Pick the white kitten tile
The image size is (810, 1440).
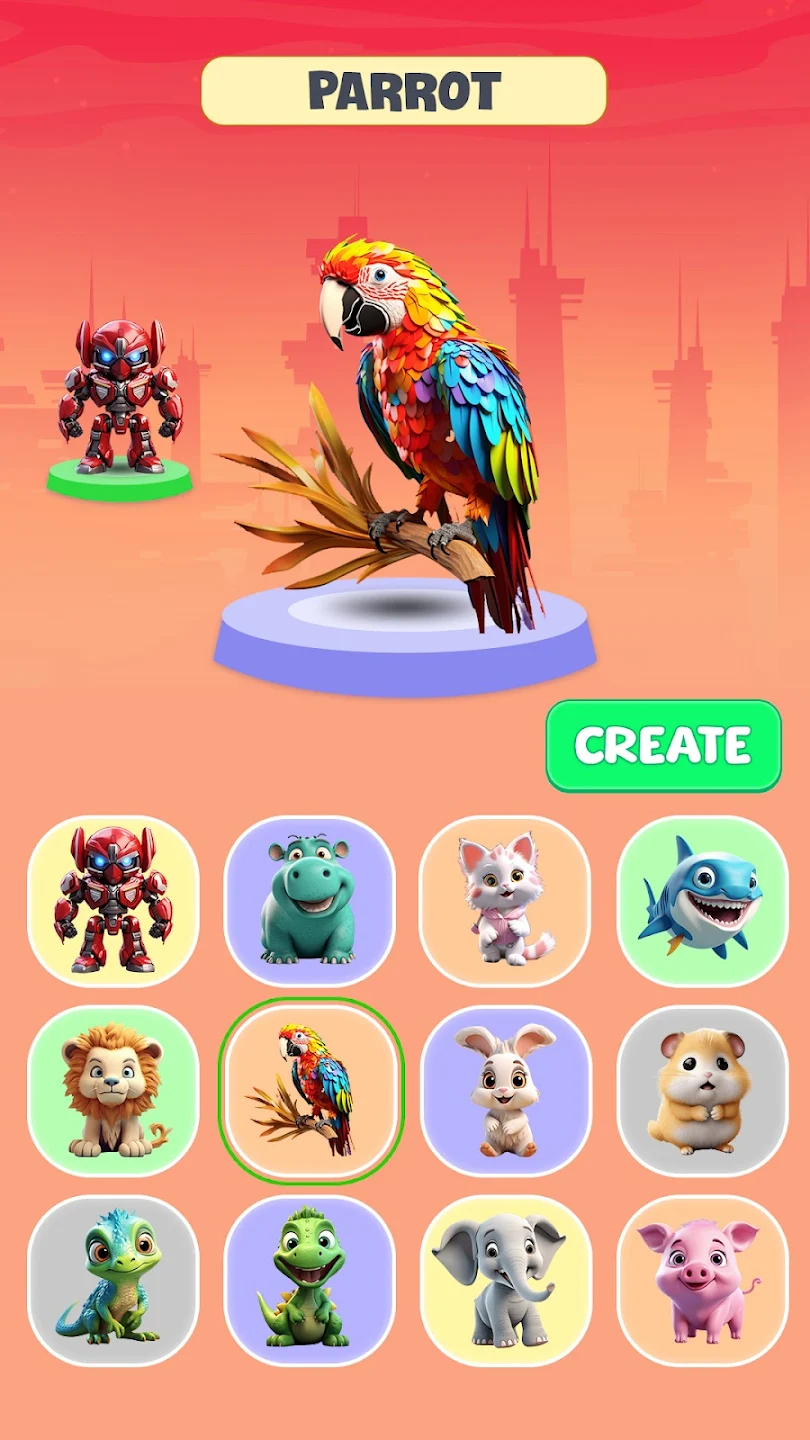(505, 901)
